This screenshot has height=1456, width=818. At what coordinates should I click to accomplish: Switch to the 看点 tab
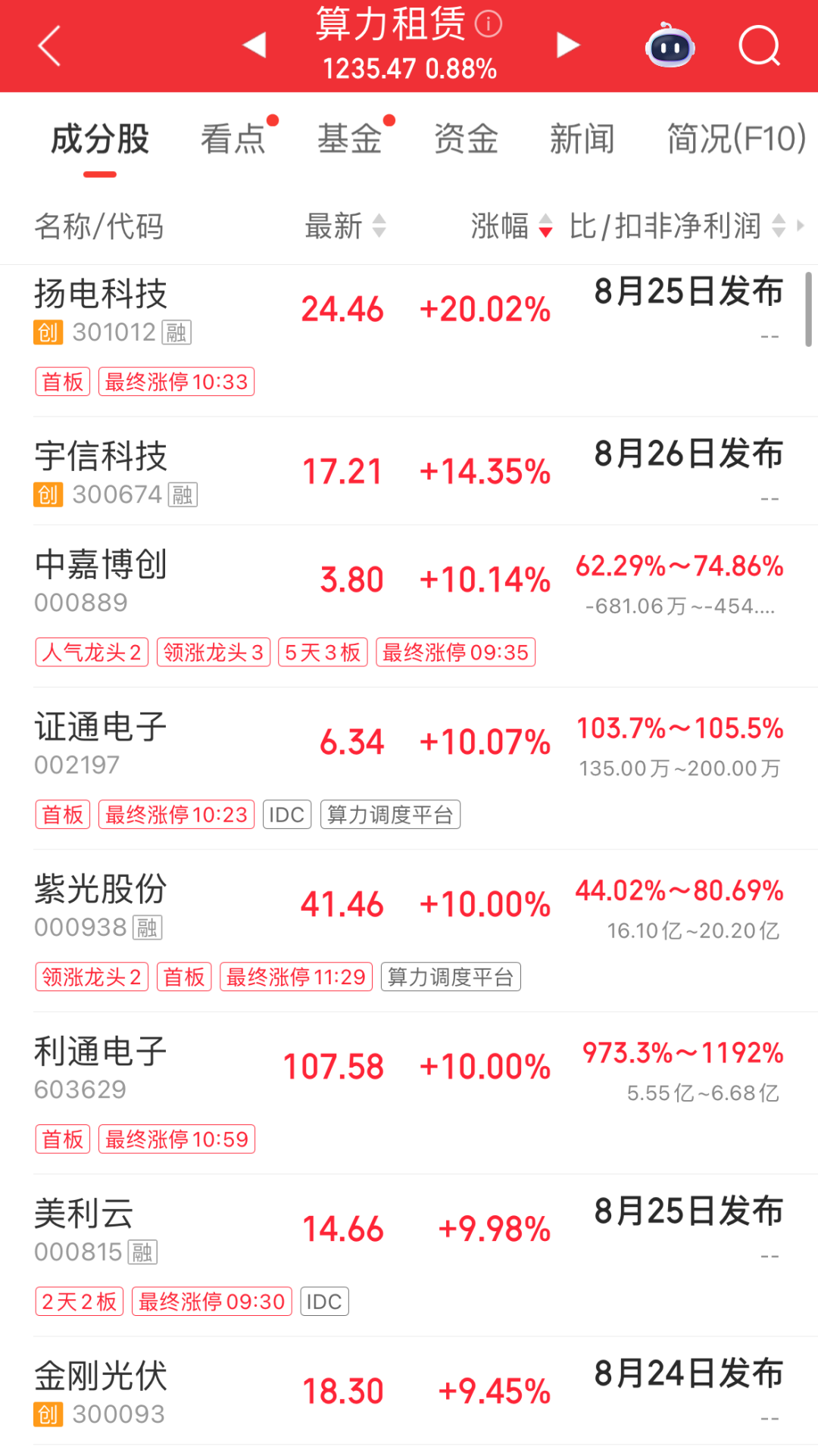[x=233, y=139]
